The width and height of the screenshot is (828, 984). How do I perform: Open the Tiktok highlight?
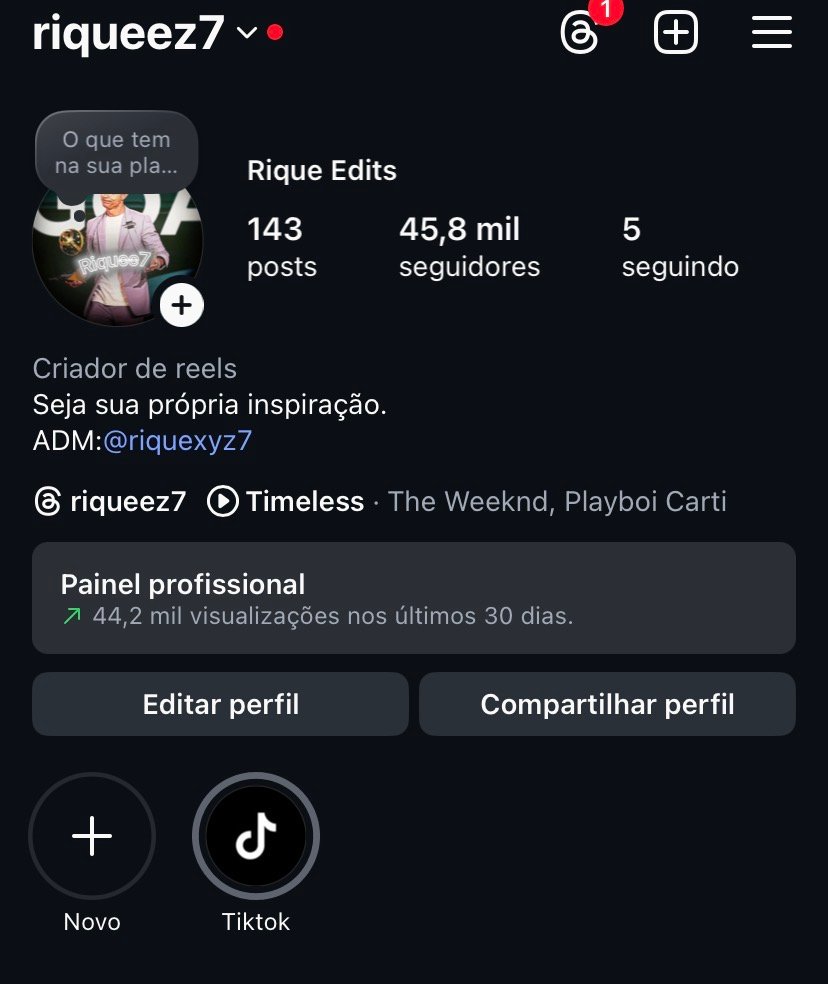[256, 836]
